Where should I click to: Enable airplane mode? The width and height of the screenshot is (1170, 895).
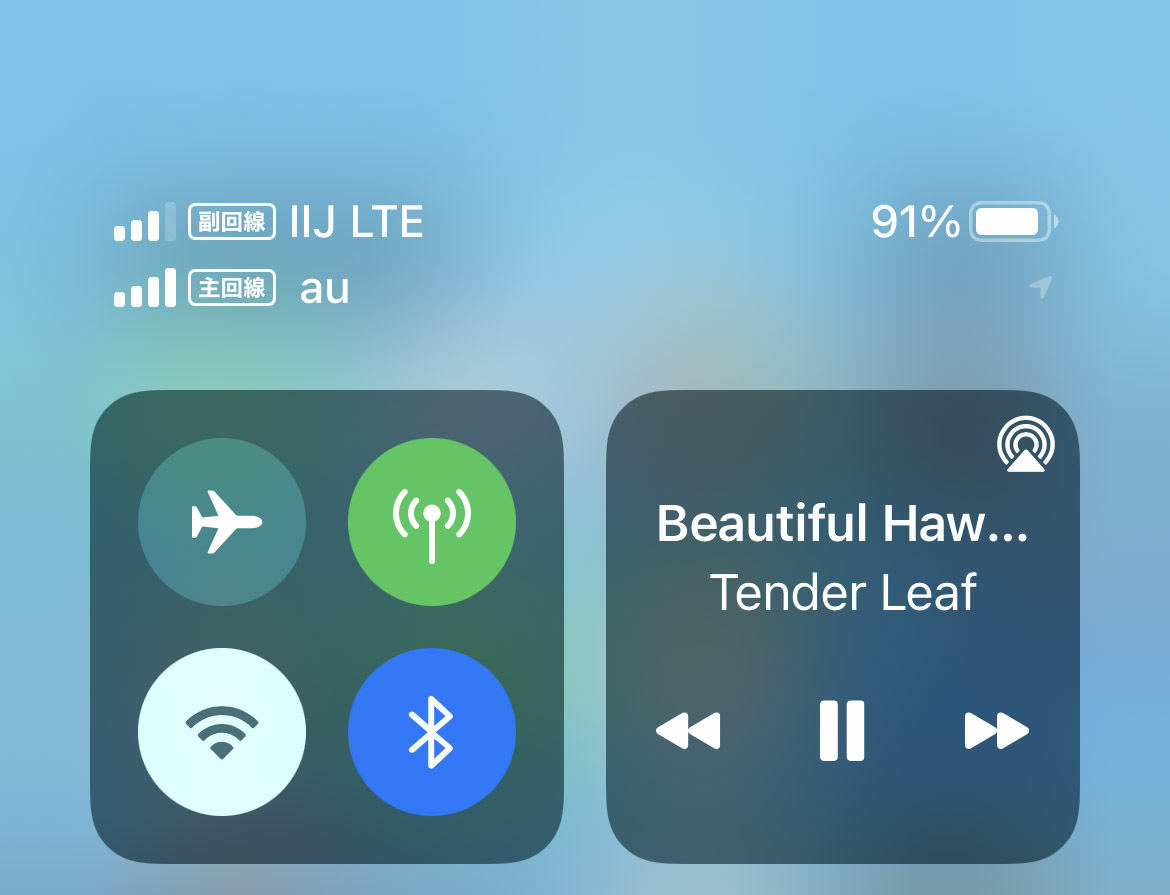pyautogui.click(x=222, y=522)
